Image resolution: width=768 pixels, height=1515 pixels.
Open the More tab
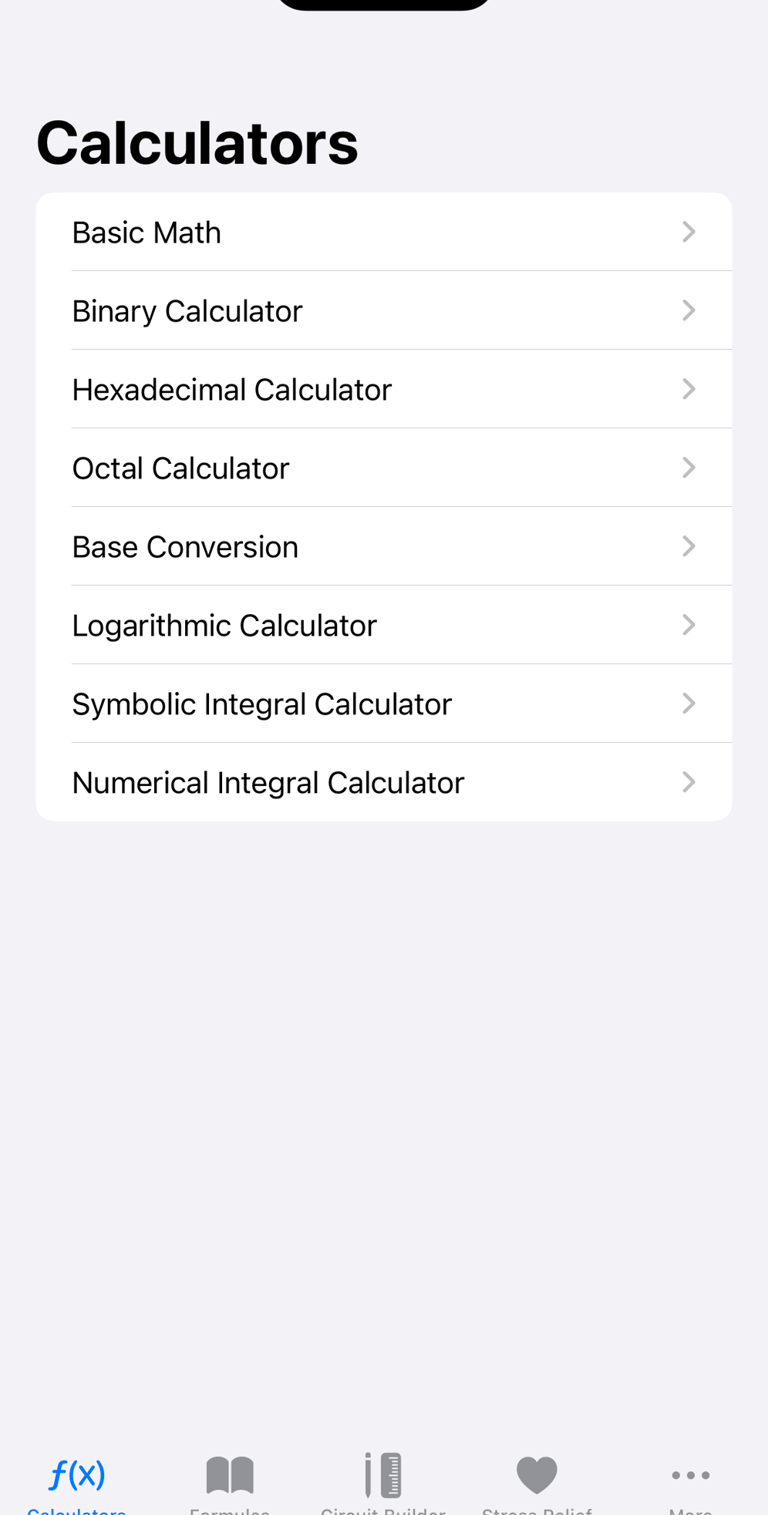[690, 1480]
